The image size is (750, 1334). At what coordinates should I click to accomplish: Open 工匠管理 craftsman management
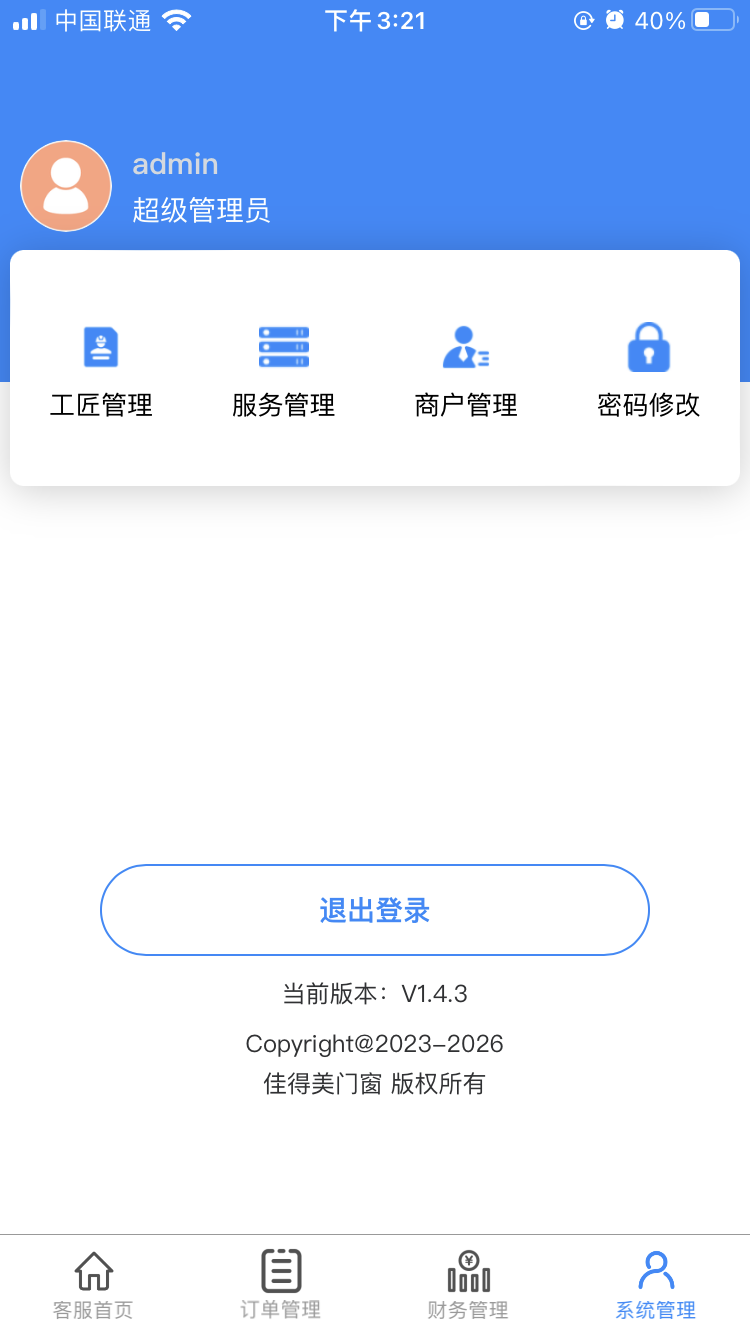click(101, 370)
